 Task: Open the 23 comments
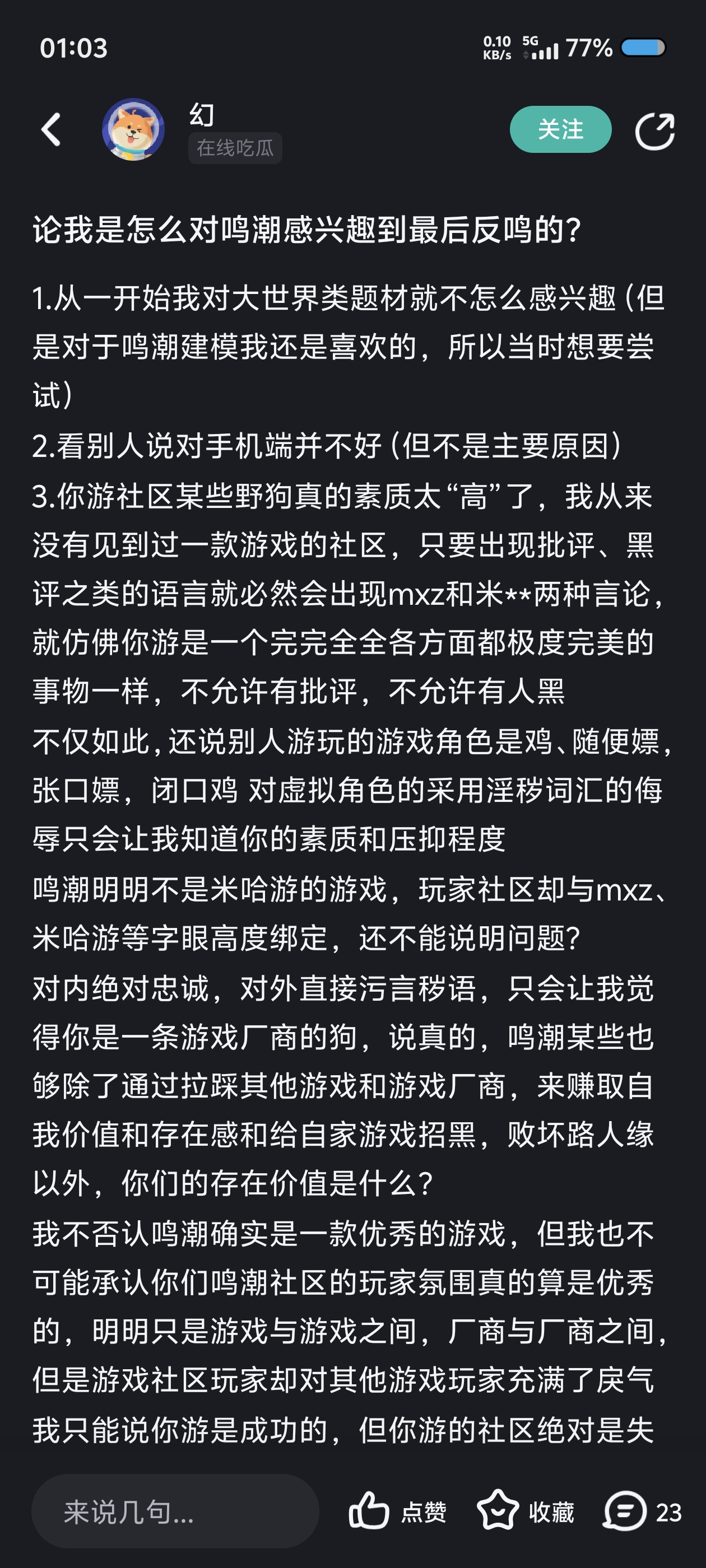tap(643, 1511)
